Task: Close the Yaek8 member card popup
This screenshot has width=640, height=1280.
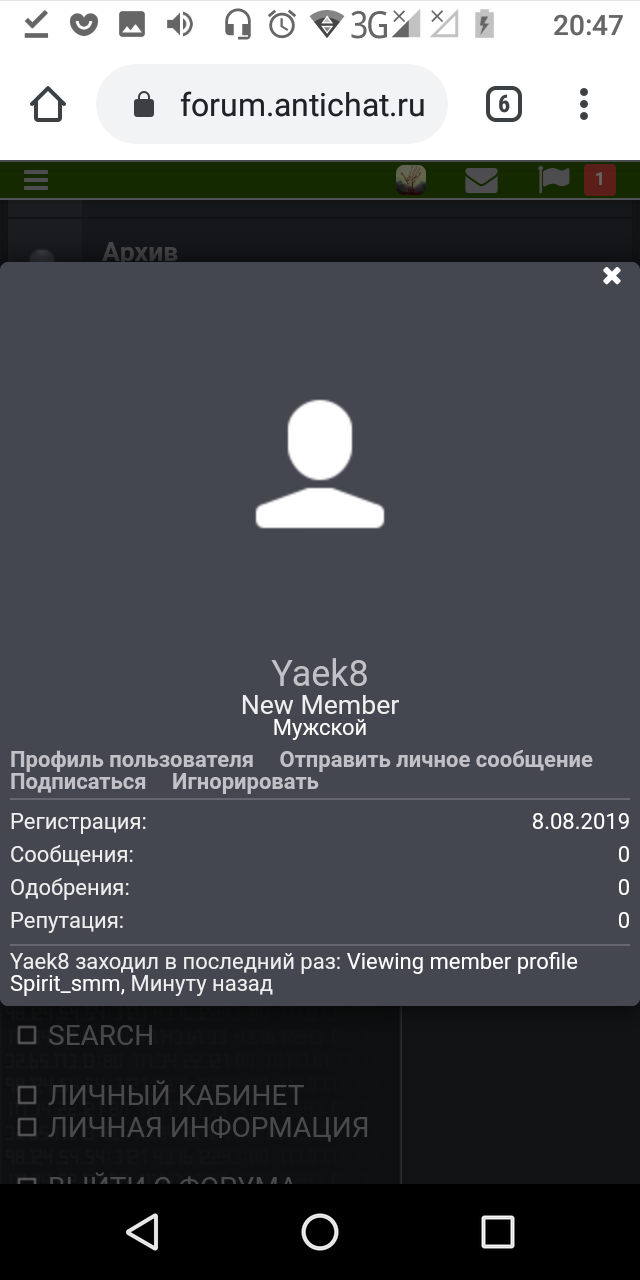Action: click(x=612, y=276)
